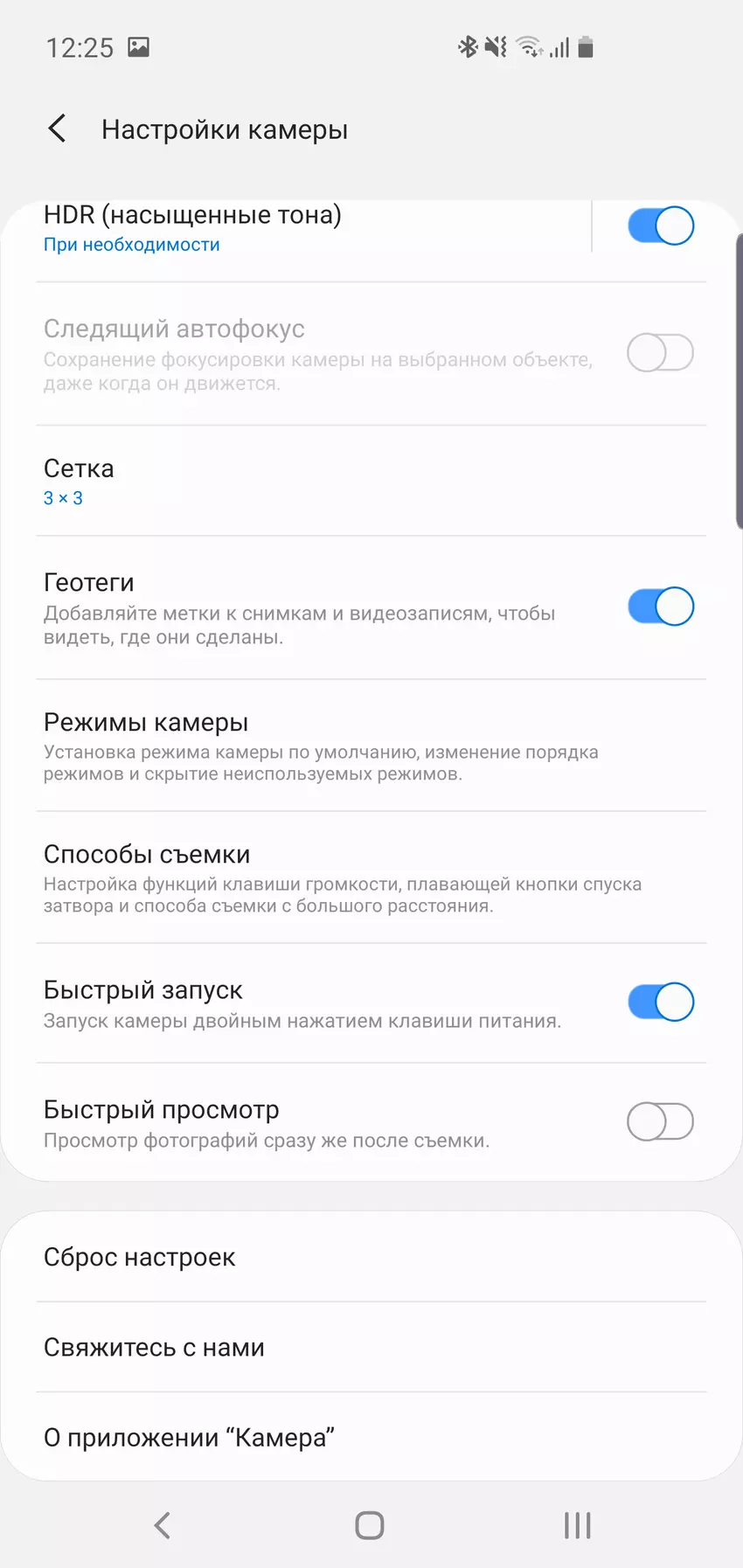Screen dimensions: 743x1568
Task: Tap the system home button
Action: coord(370,1525)
